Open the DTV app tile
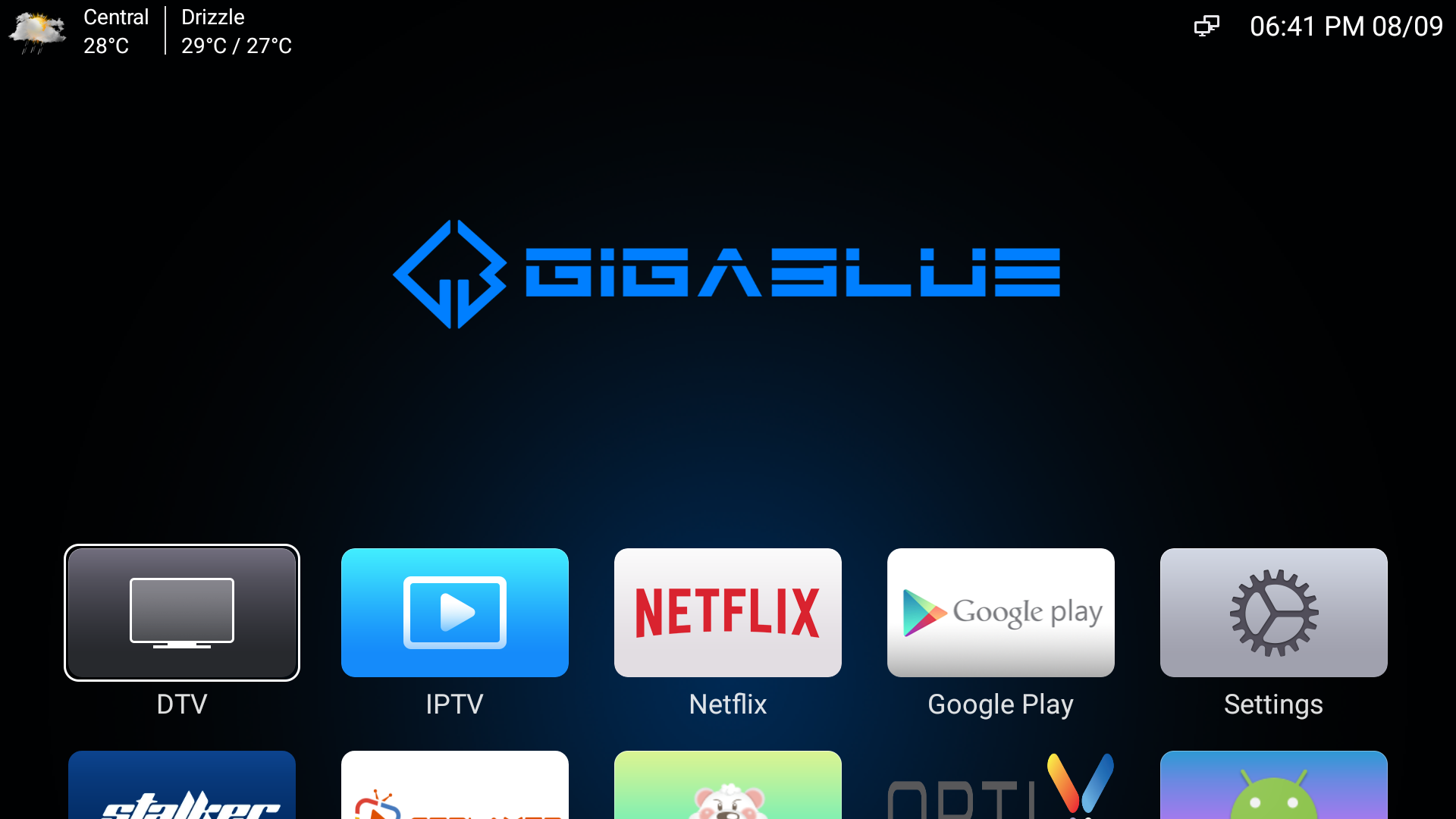The width and height of the screenshot is (1456, 819). click(x=182, y=613)
